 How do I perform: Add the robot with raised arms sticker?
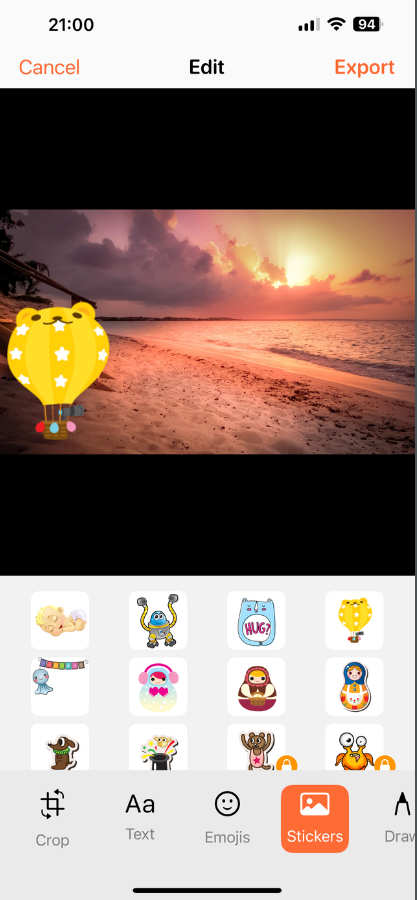158,620
